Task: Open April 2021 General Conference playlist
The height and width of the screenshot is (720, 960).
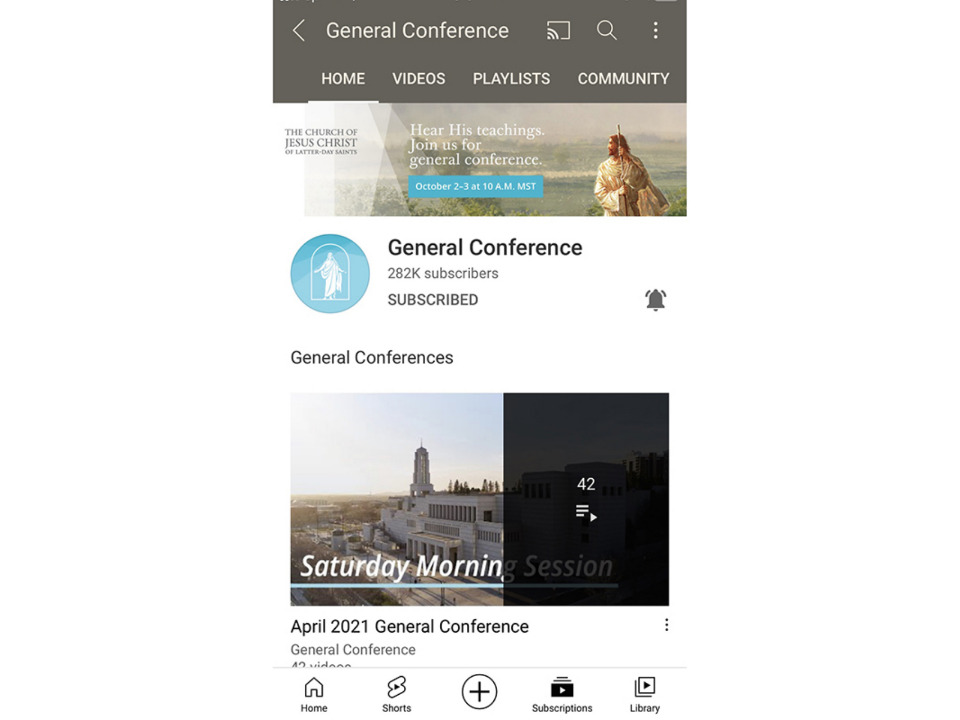Action: (x=479, y=499)
